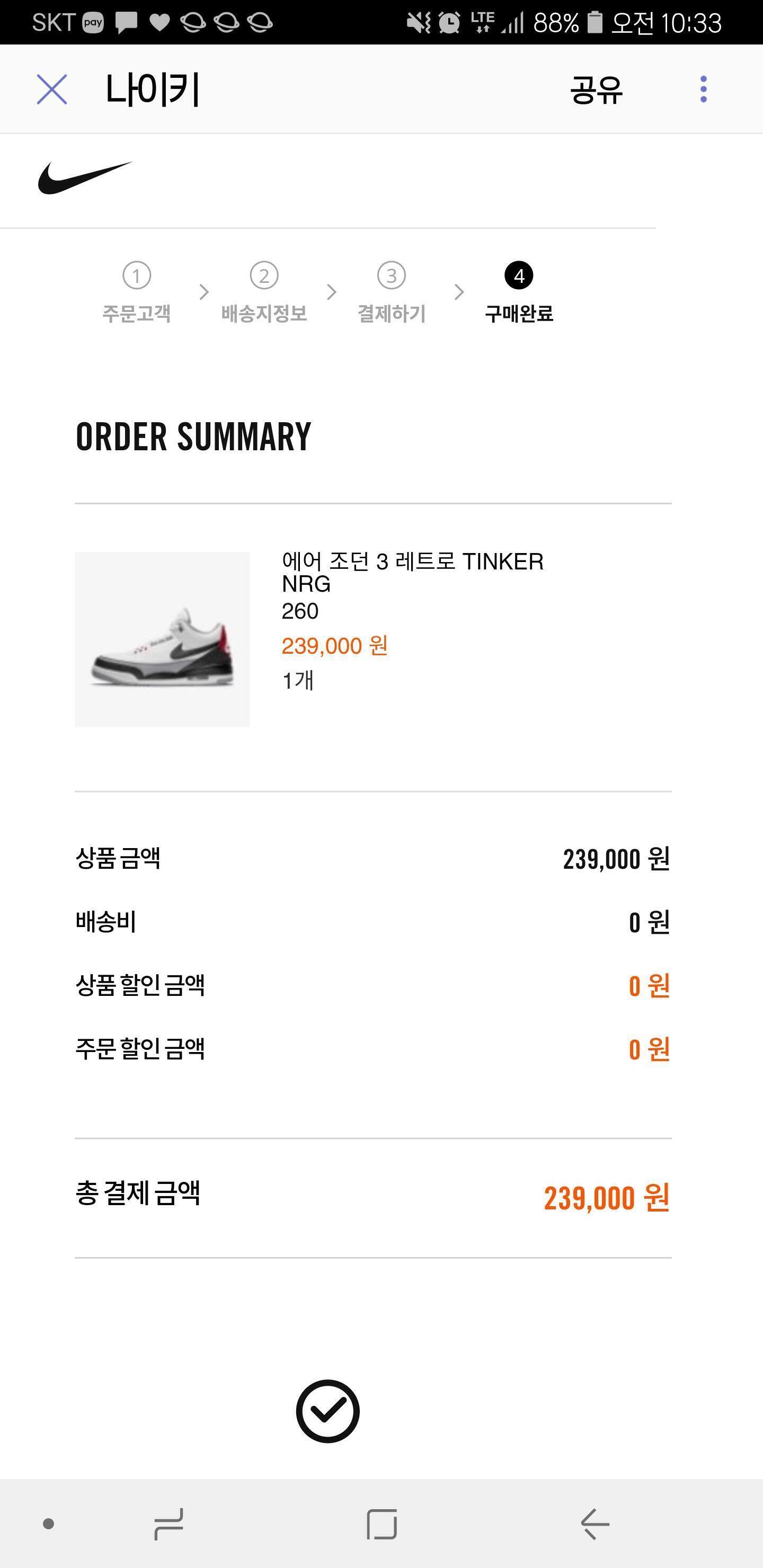The width and height of the screenshot is (763, 1568).
Task: Close the 나이키 web view
Action: tap(52, 90)
